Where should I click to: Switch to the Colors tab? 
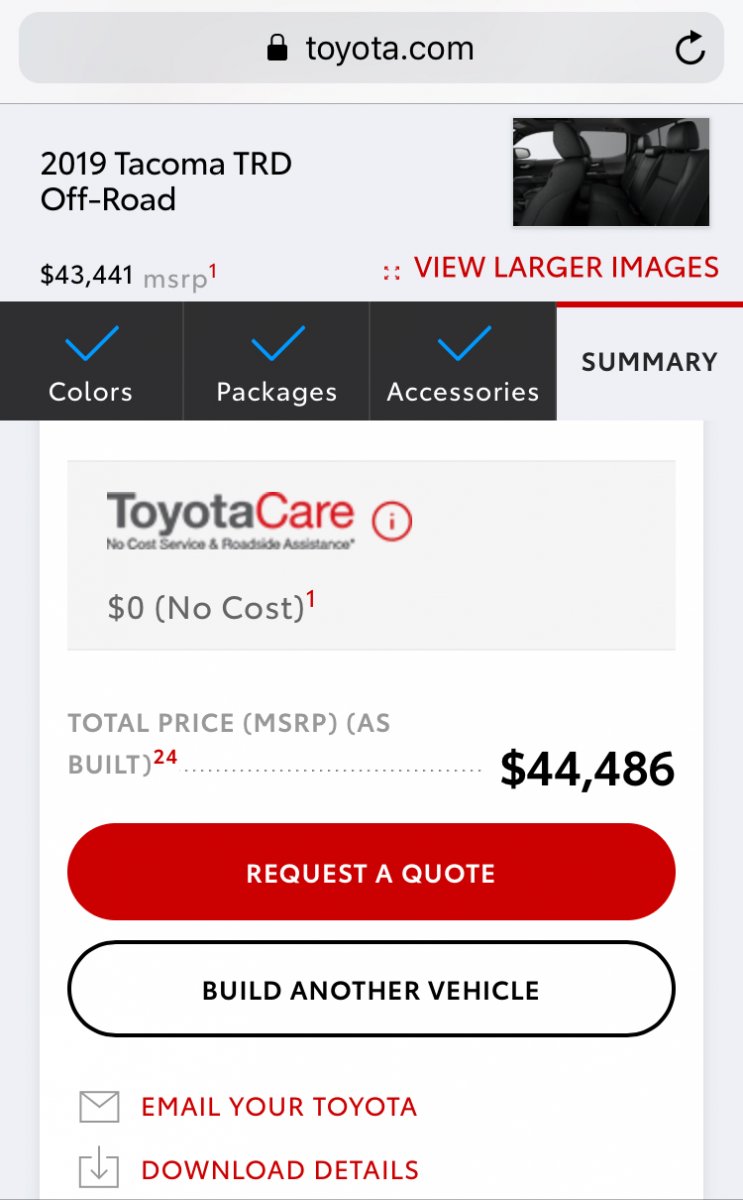pyautogui.click(x=91, y=362)
